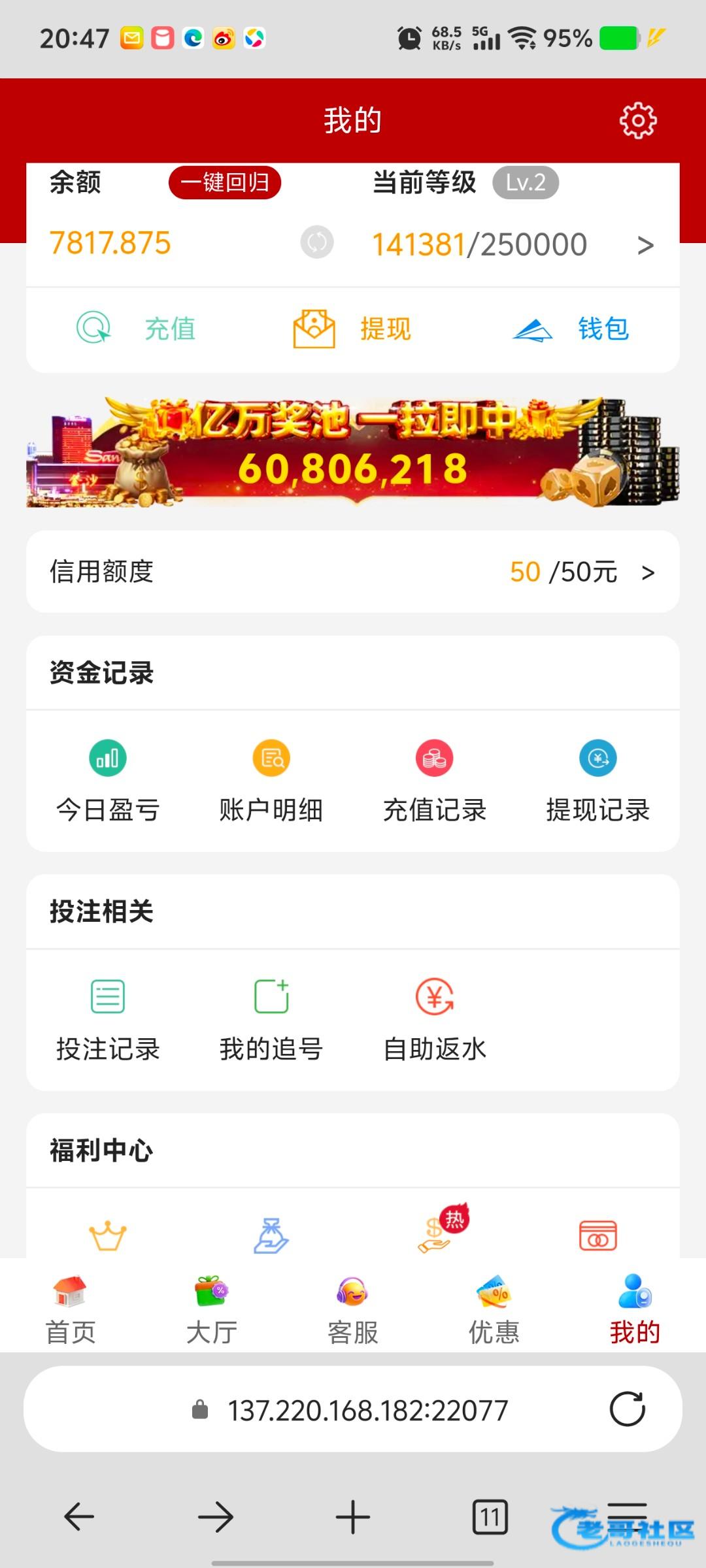Open the 充值 recharge option
Viewport: 706px width, 1568px height.
137,329
